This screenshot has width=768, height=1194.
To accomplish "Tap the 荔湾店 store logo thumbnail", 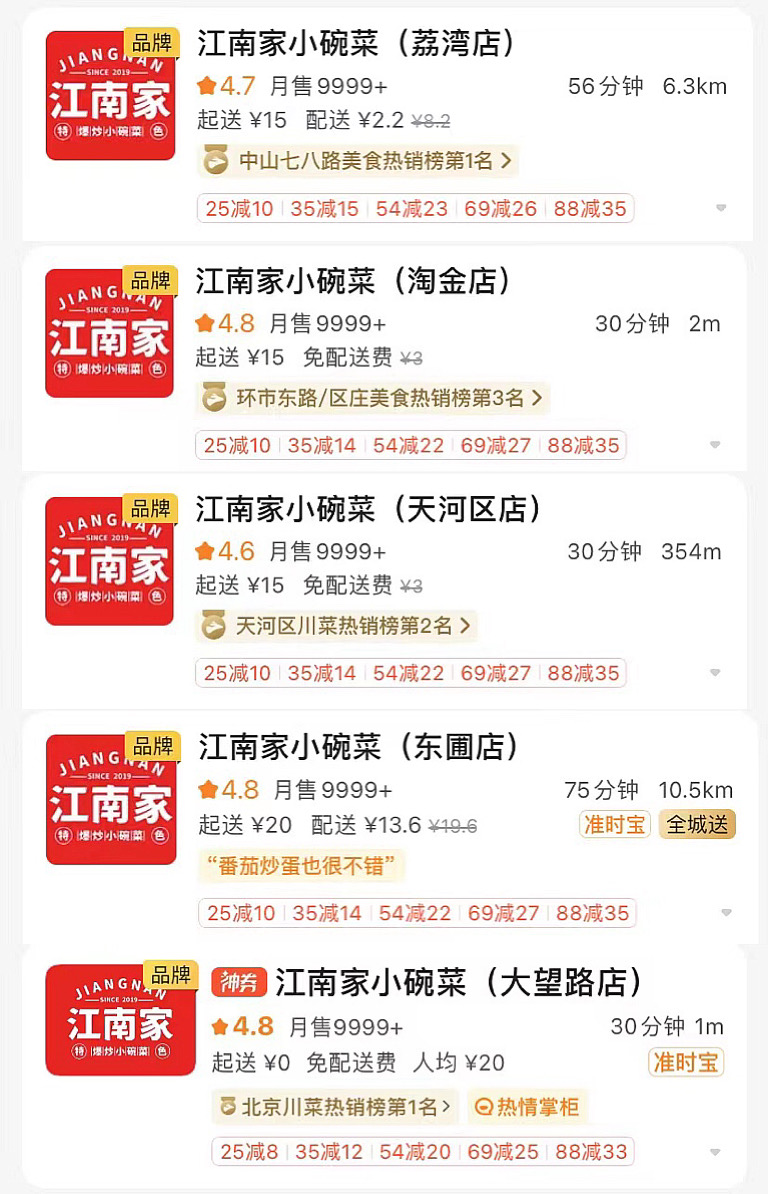I will [x=110, y=95].
